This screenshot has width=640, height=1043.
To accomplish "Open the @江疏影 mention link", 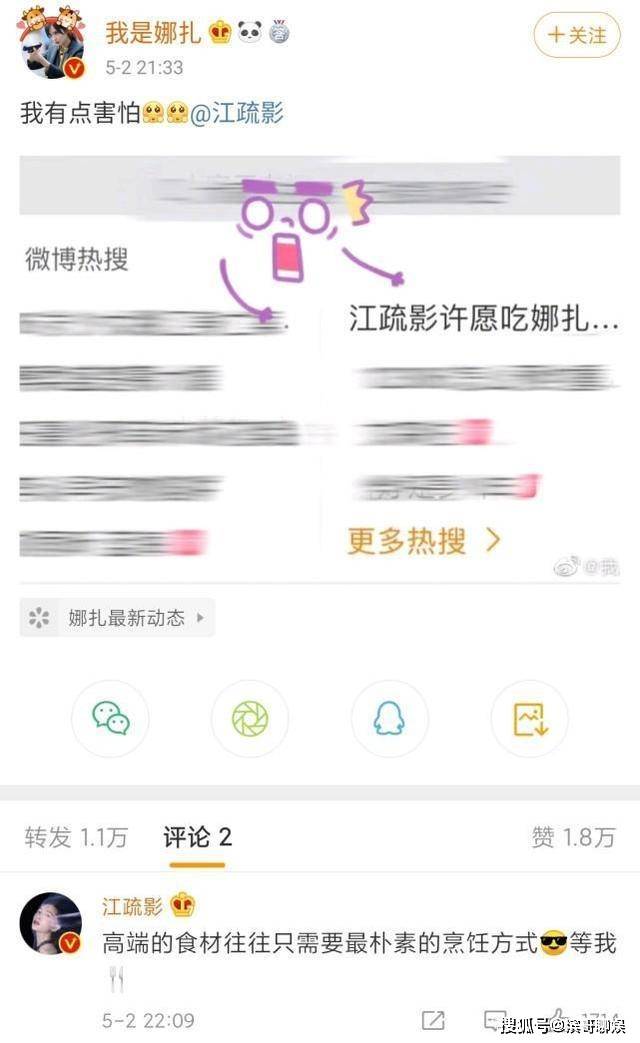I will click(x=237, y=113).
